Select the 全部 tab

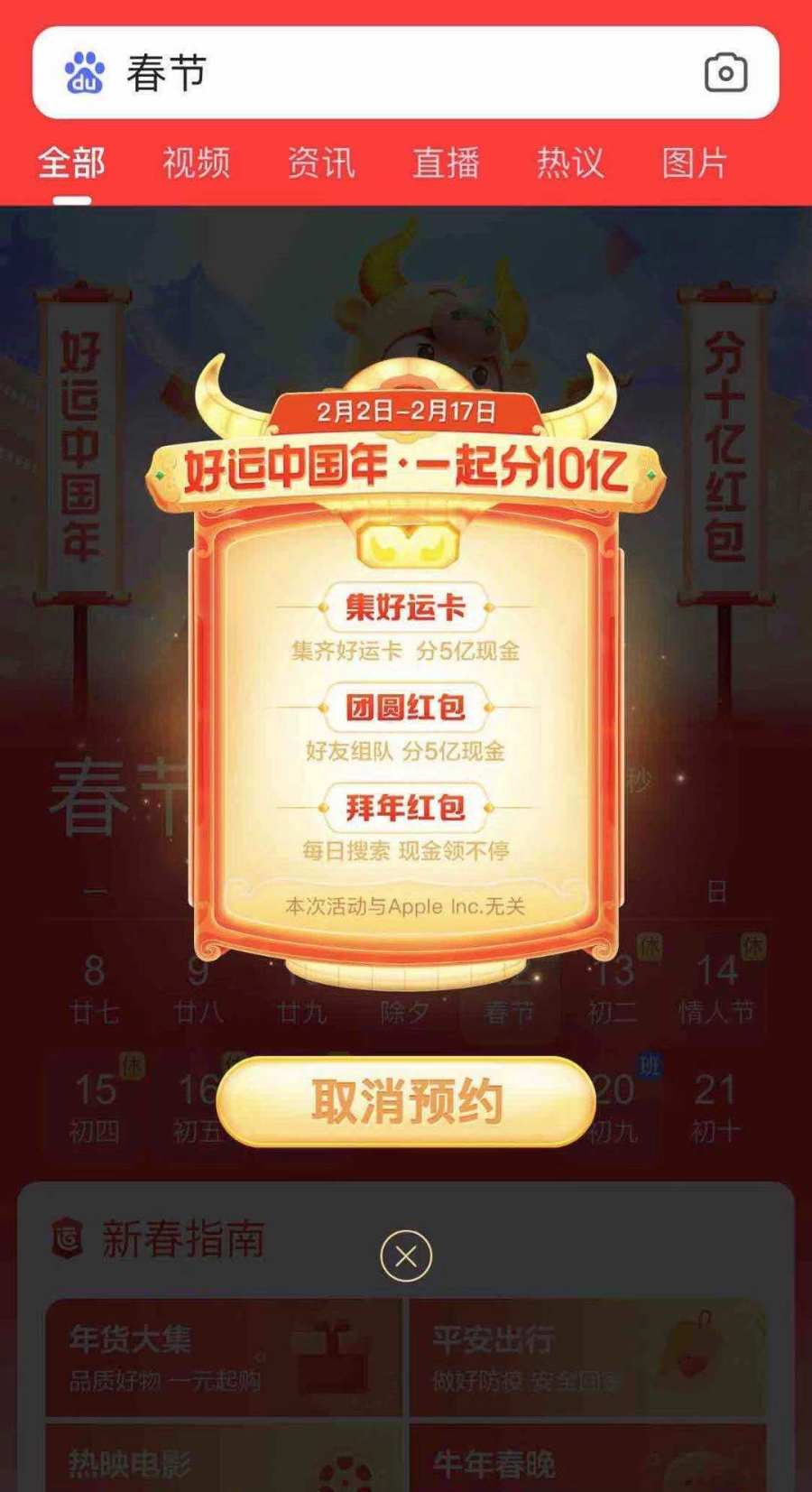(x=71, y=163)
